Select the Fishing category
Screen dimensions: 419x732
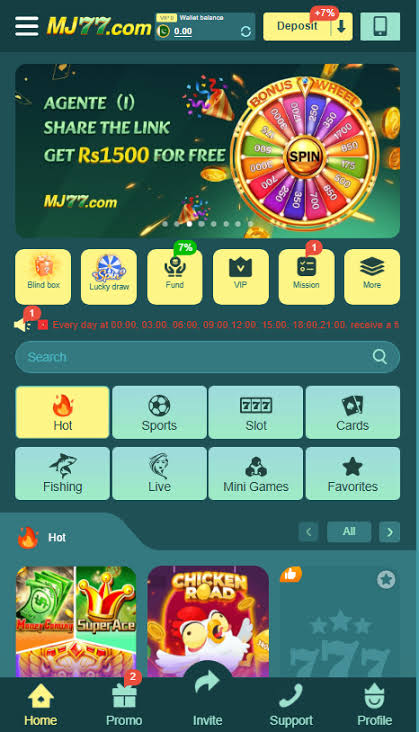click(63, 473)
